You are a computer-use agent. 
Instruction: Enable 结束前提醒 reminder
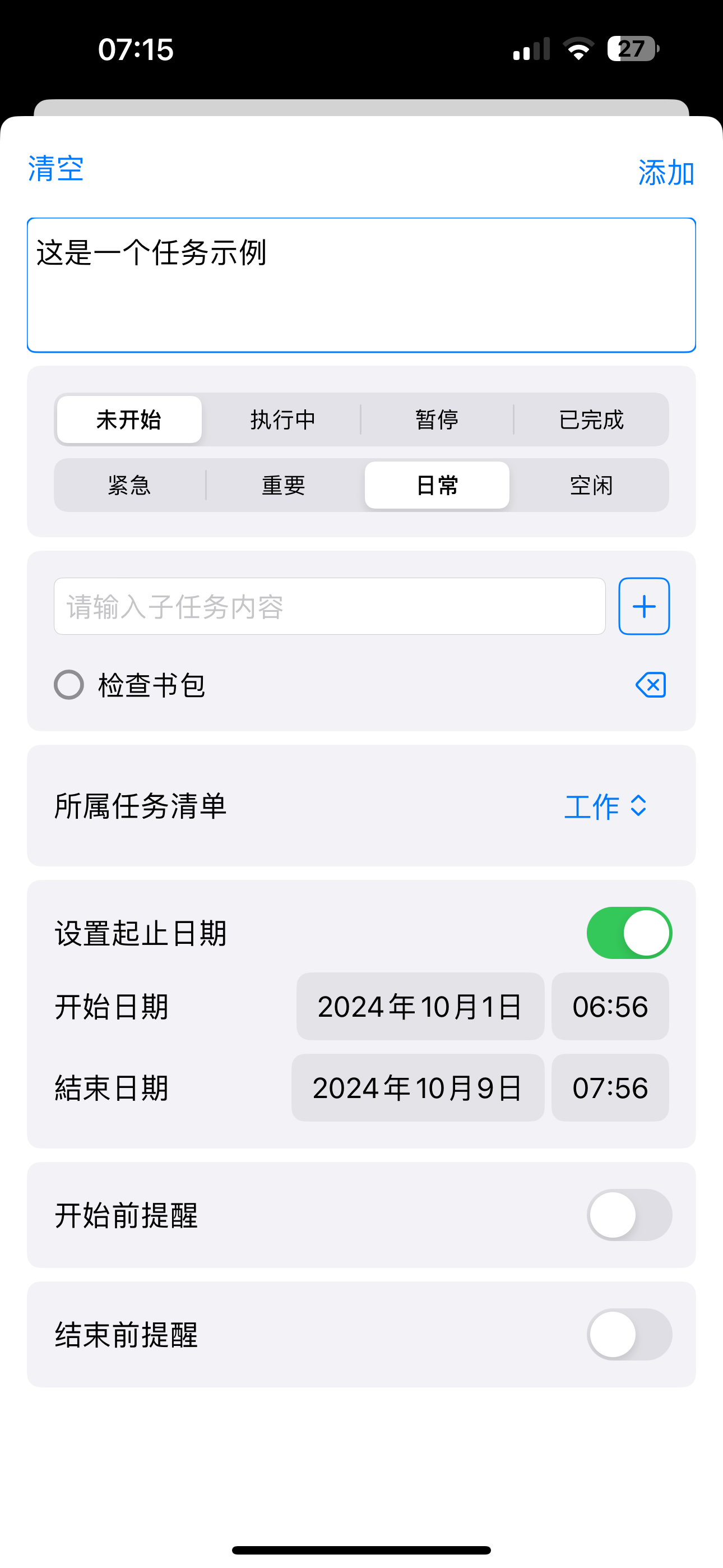629,1334
